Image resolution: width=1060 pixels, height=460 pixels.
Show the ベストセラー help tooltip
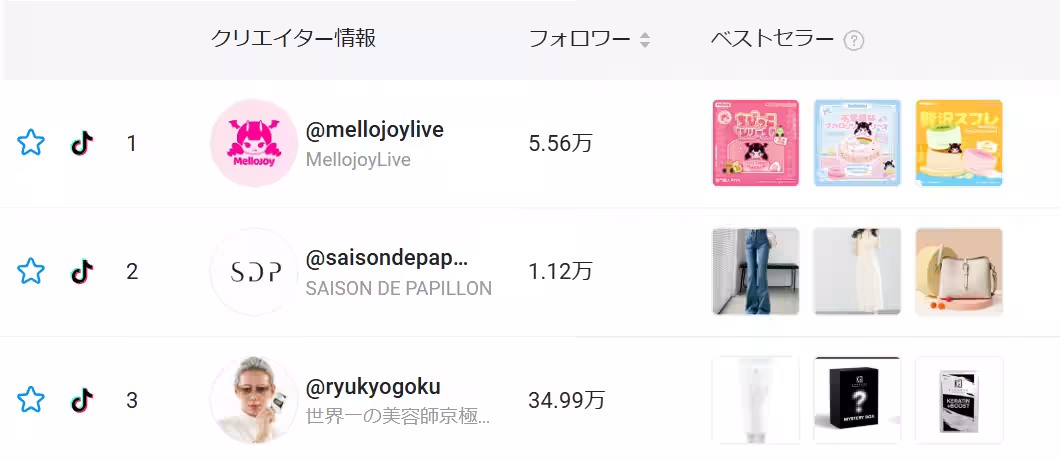pyautogui.click(x=853, y=41)
